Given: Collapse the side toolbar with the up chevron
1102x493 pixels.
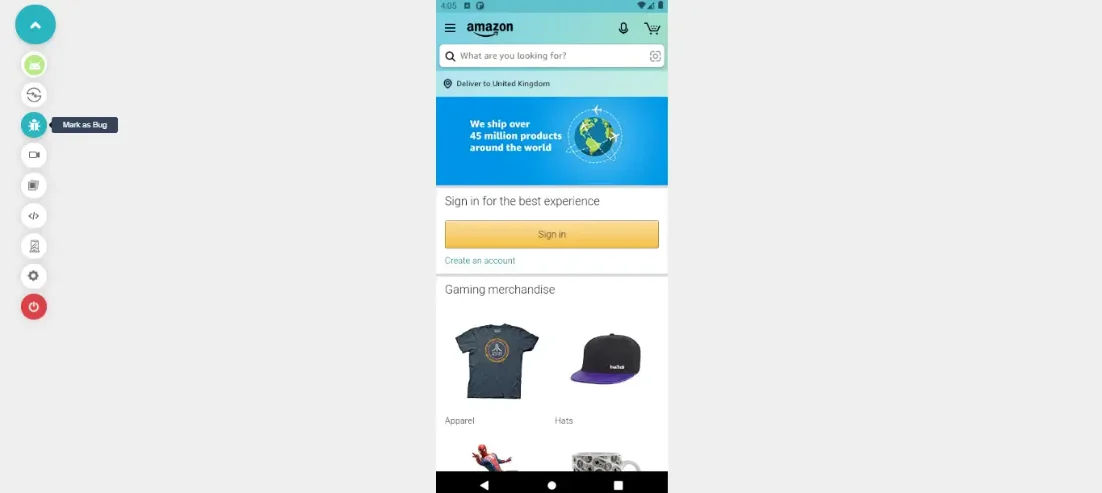Looking at the screenshot, I should [x=35, y=26].
